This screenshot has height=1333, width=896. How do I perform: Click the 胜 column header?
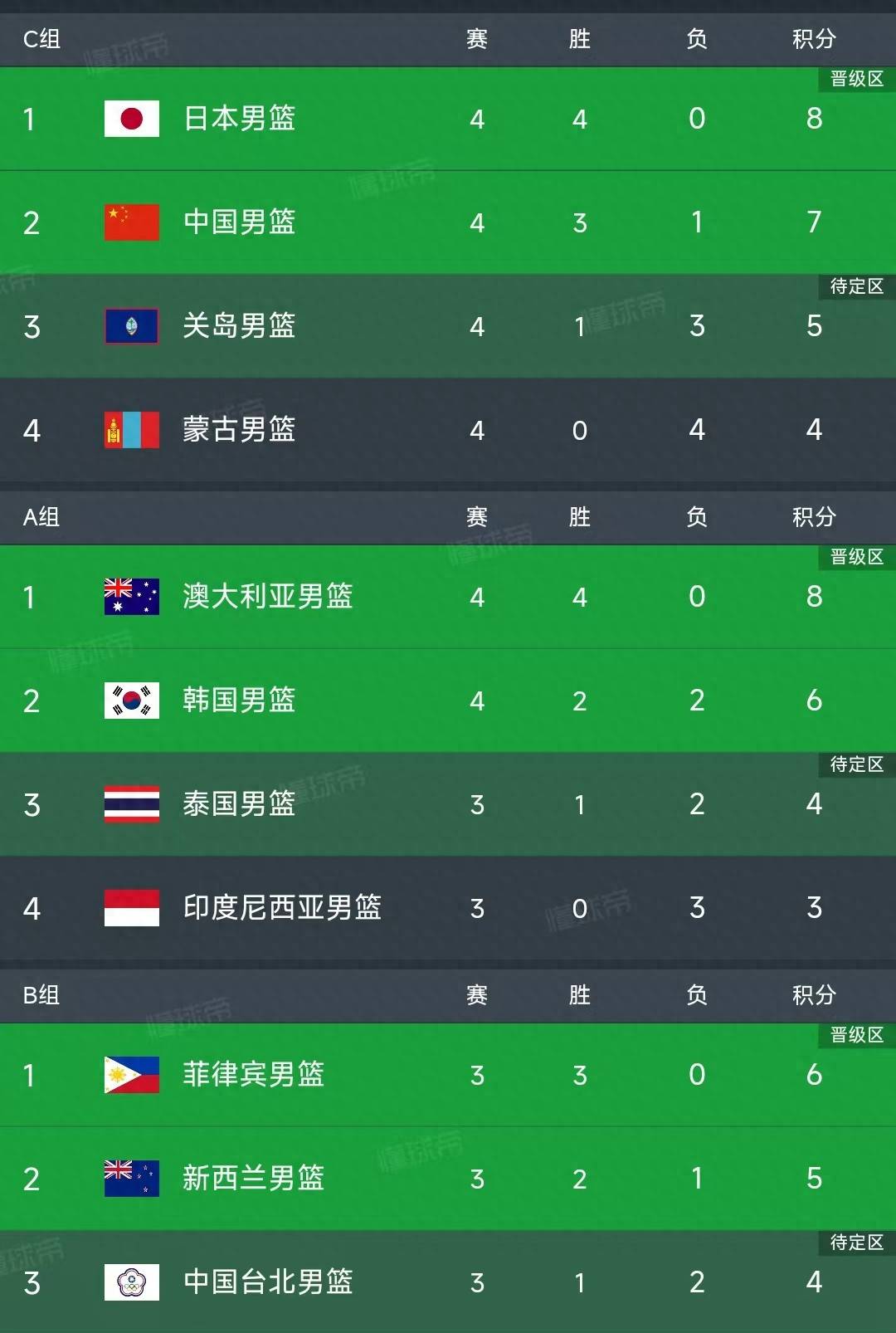pyautogui.click(x=579, y=37)
